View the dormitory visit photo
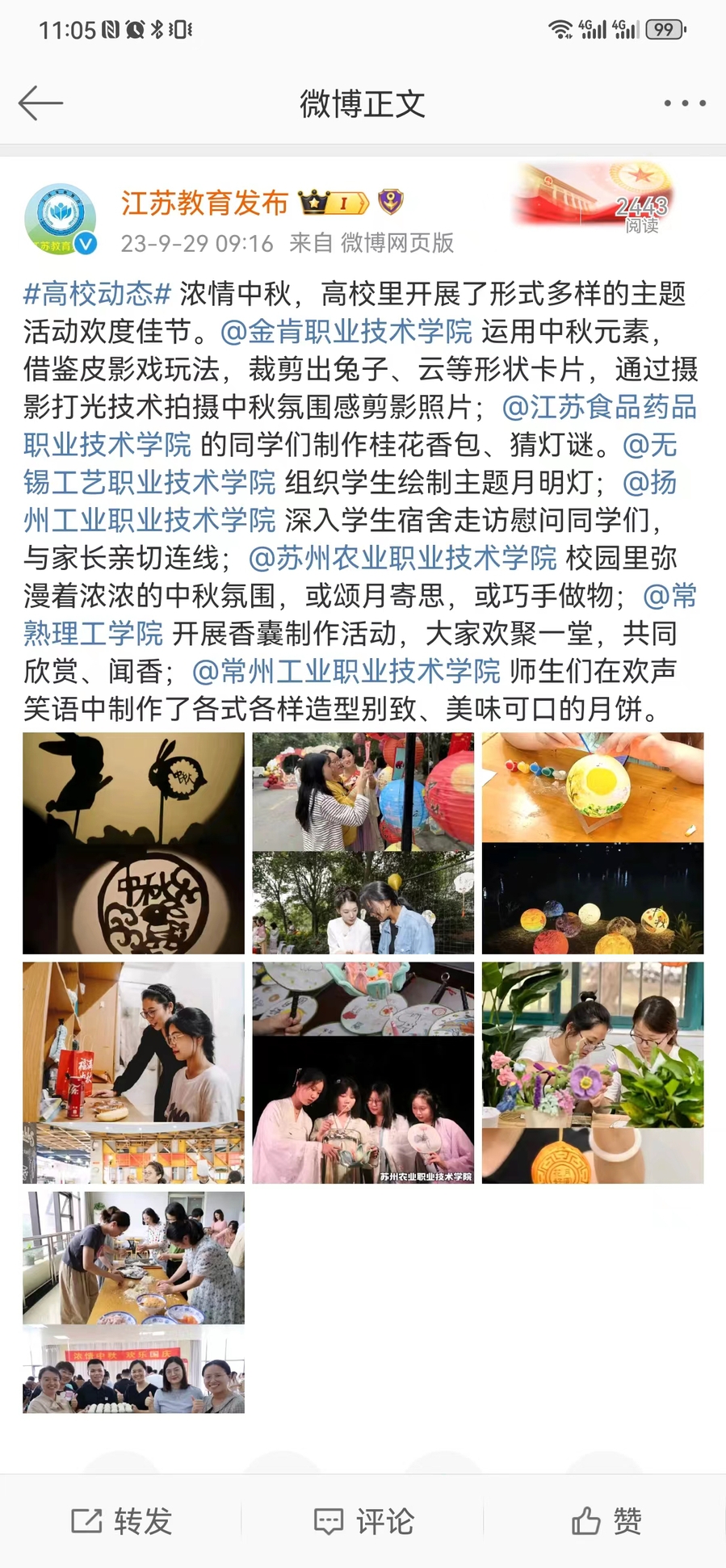The width and height of the screenshot is (726, 1568). (x=133, y=1072)
